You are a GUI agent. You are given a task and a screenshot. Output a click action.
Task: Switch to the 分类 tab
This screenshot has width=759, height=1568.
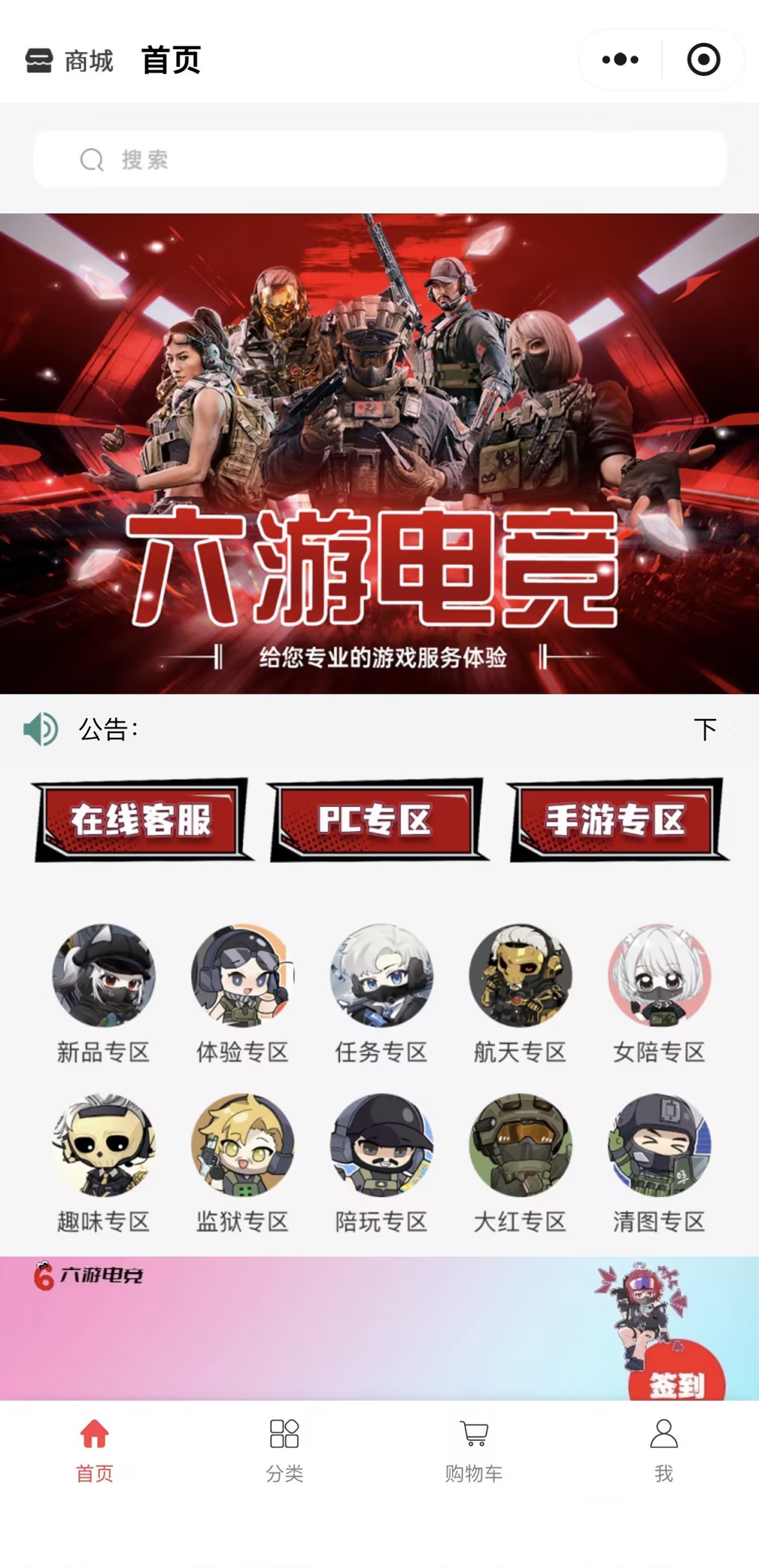pos(285,1449)
